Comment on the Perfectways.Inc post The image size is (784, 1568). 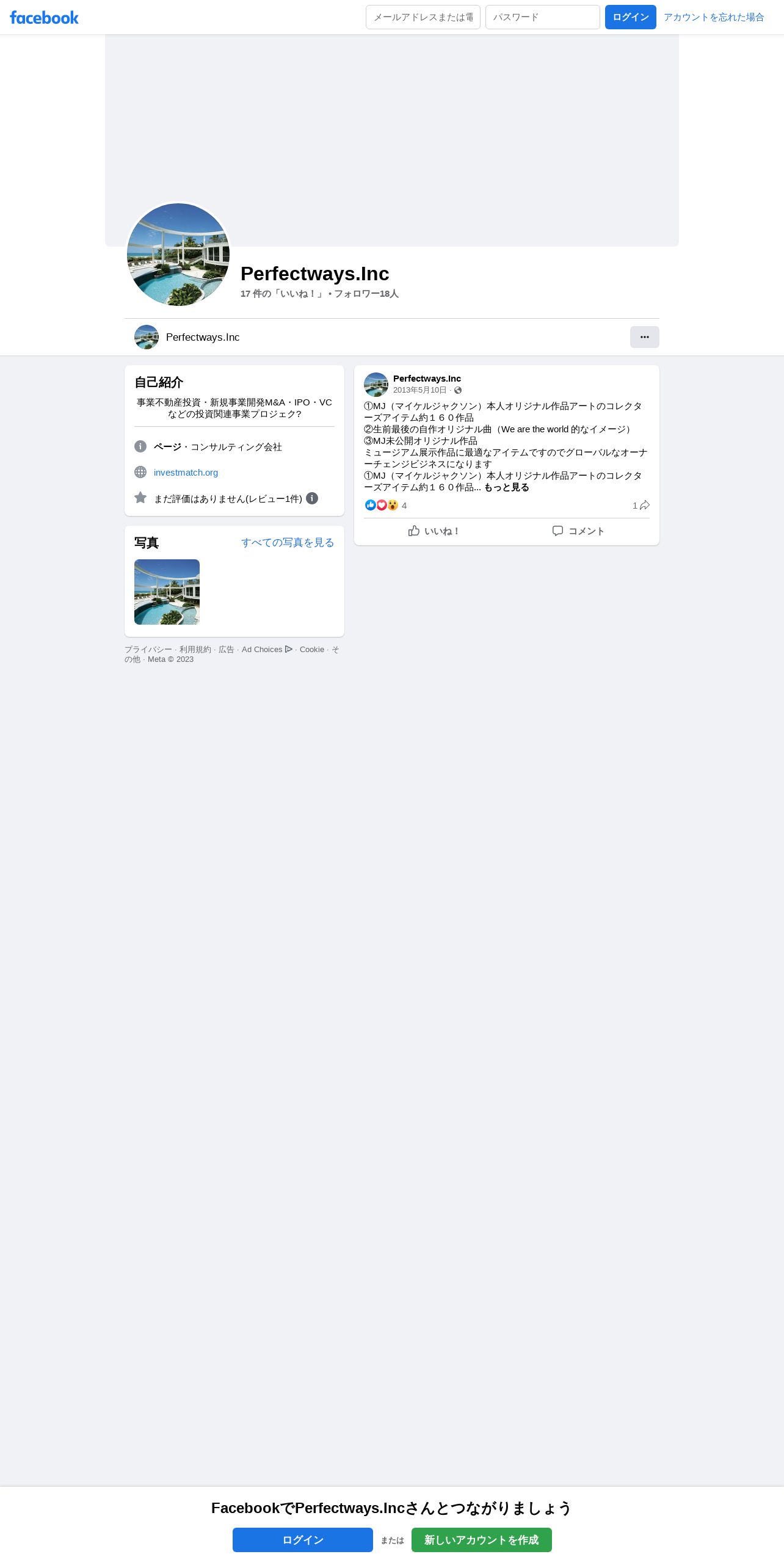pyautogui.click(x=578, y=531)
